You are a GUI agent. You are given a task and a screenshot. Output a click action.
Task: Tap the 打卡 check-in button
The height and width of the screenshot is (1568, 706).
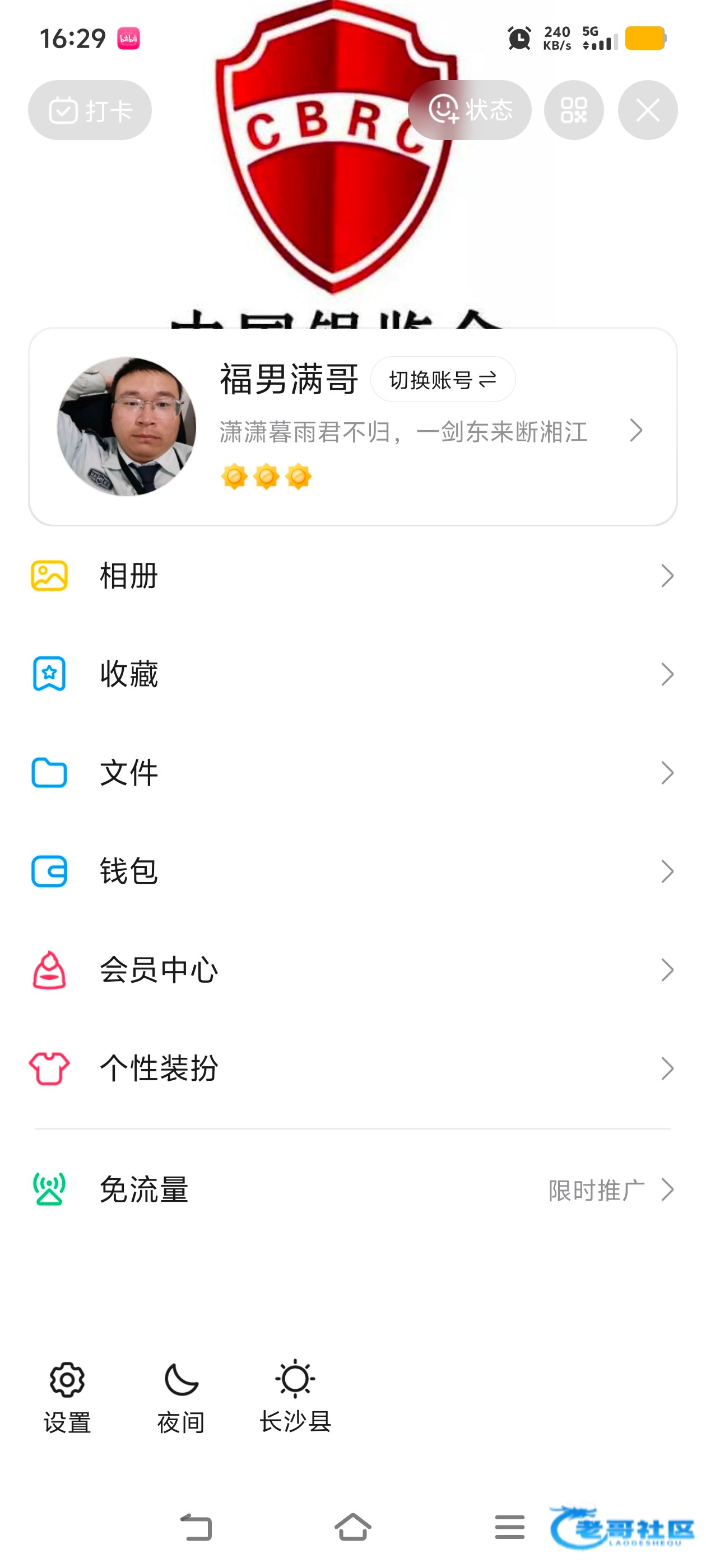click(90, 110)
